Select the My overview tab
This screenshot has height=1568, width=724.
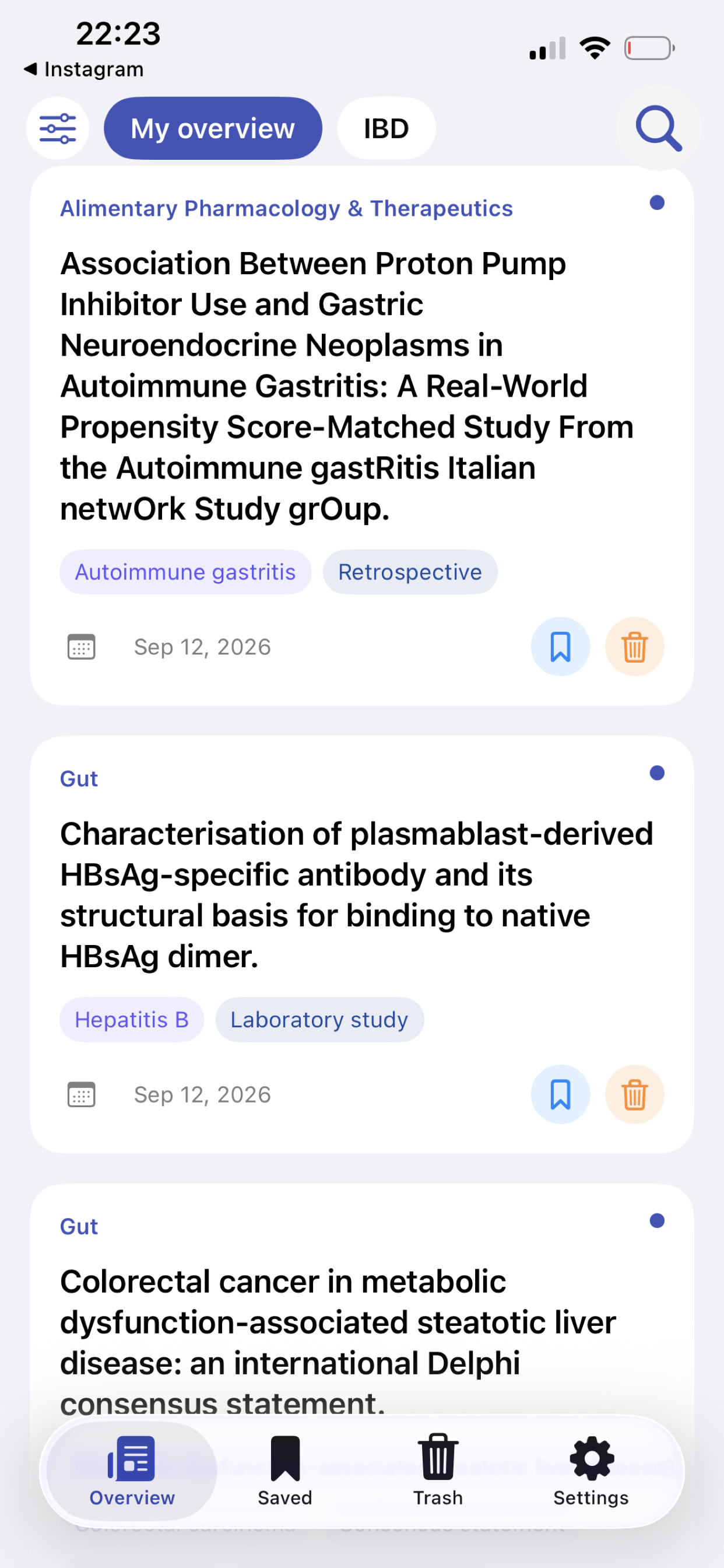pyautogui.click(x=213, y=128)
